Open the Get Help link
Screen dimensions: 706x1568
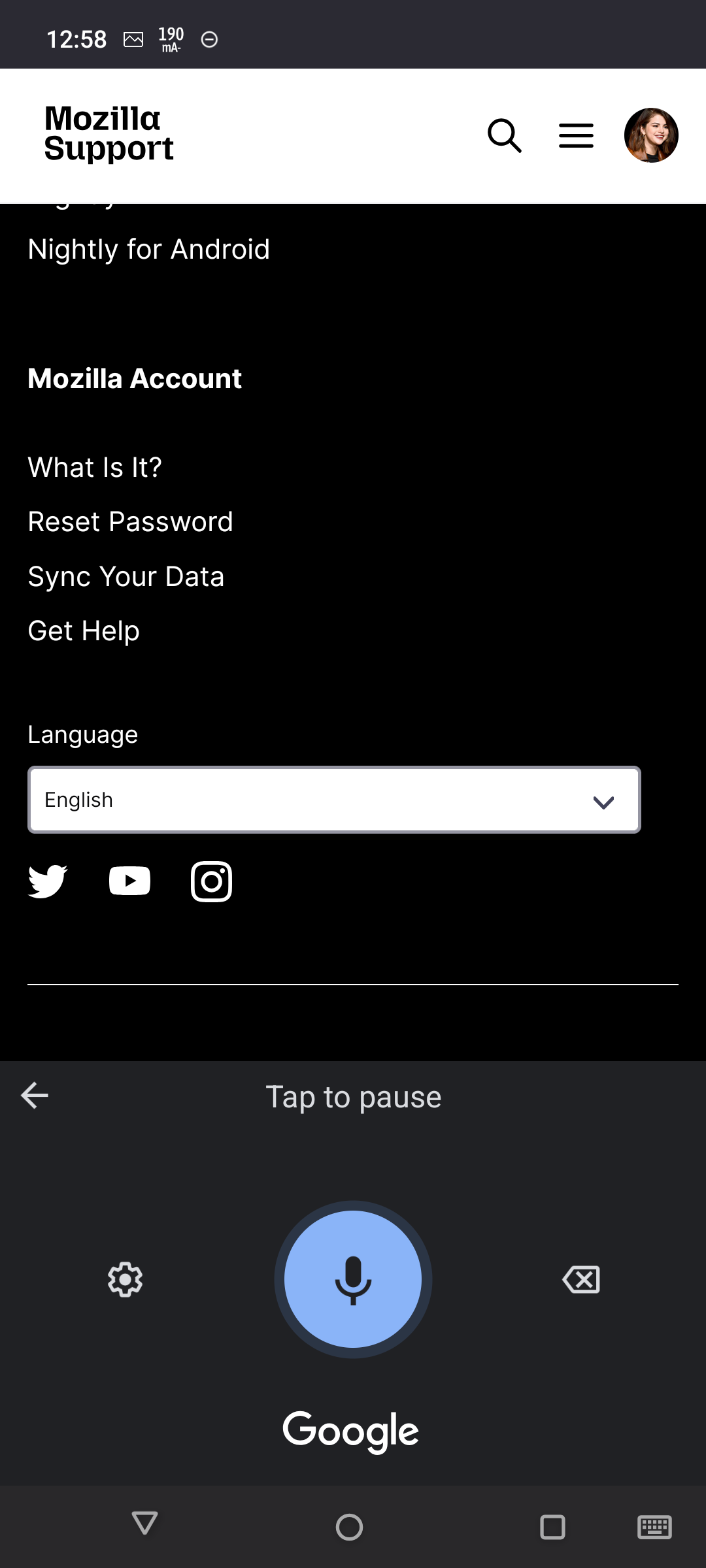pyautogui.click(x=84, y=631)
